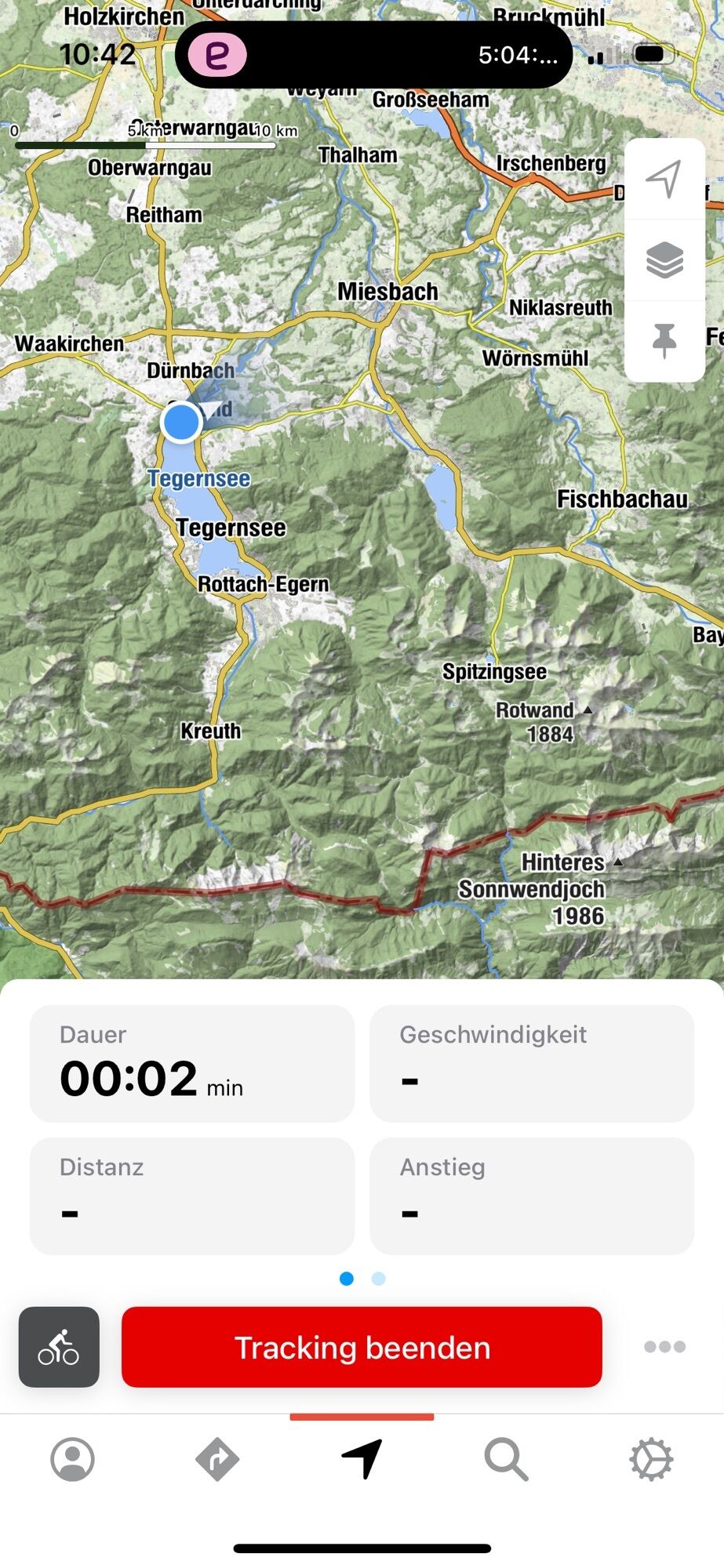Open the map layers selector
This screenshot has width=724, height=1568.
coord(664,260)
